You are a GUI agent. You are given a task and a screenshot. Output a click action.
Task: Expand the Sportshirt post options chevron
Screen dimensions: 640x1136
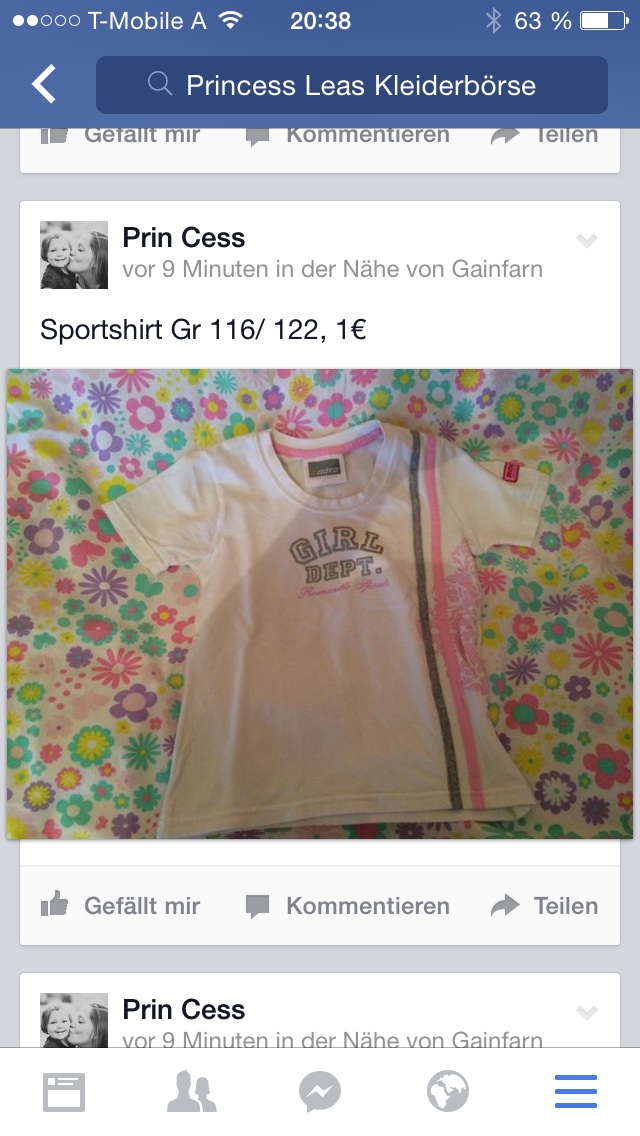(586, 241)
